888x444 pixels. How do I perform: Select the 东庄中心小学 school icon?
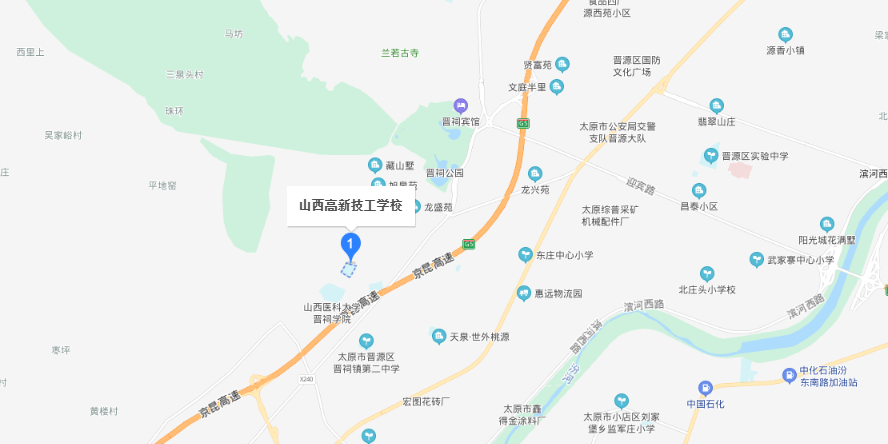point(523,255)
